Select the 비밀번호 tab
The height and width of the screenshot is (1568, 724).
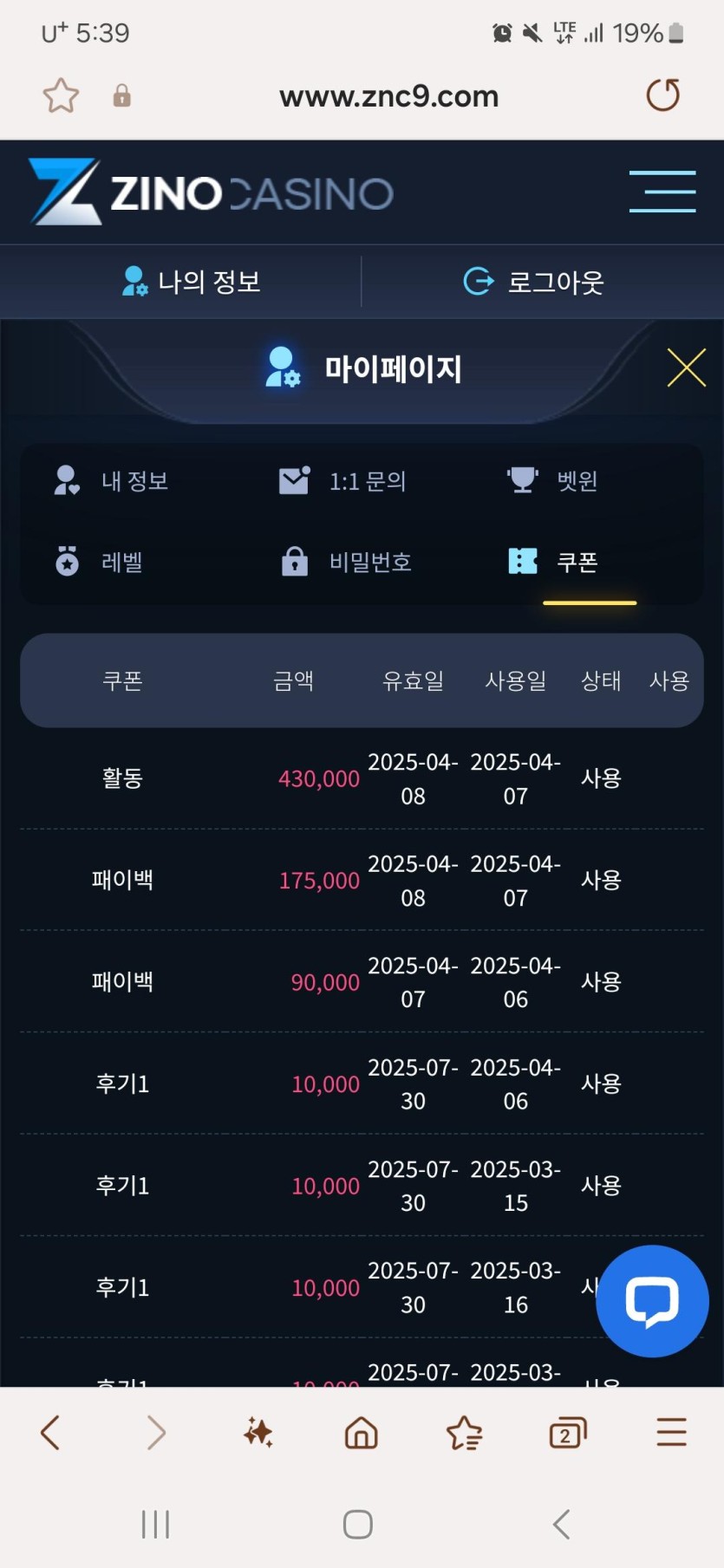[347, 562]
